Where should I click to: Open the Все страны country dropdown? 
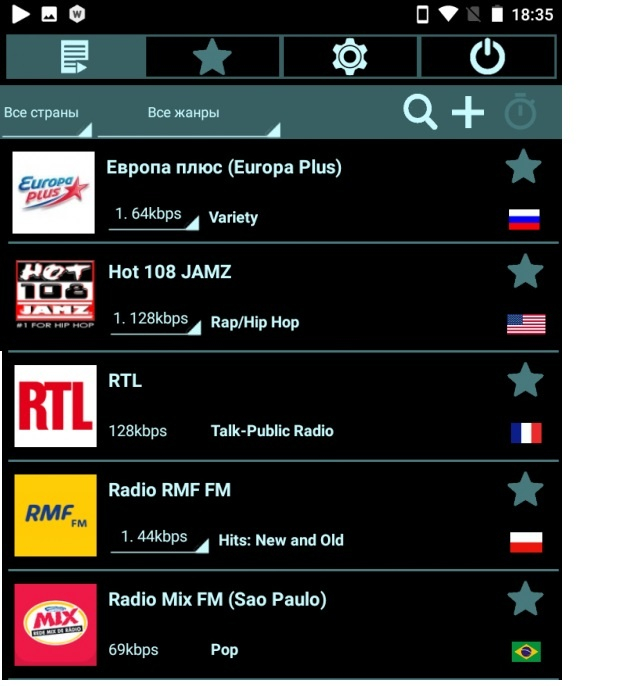point(46,113)
